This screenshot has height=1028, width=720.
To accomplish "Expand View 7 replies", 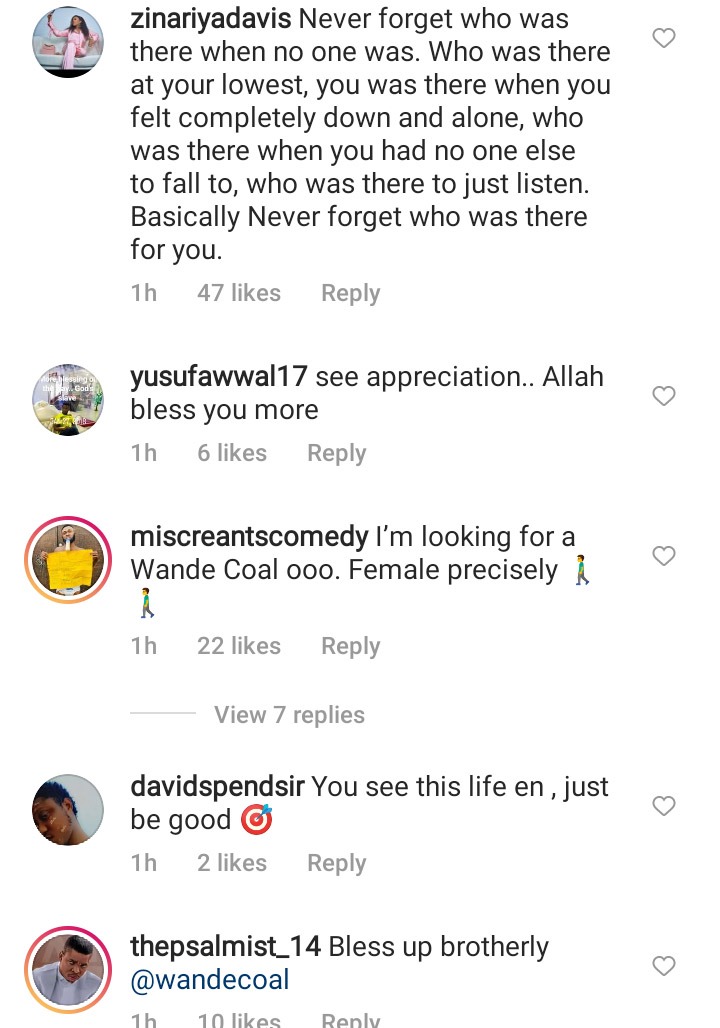I will pos(289,715).
